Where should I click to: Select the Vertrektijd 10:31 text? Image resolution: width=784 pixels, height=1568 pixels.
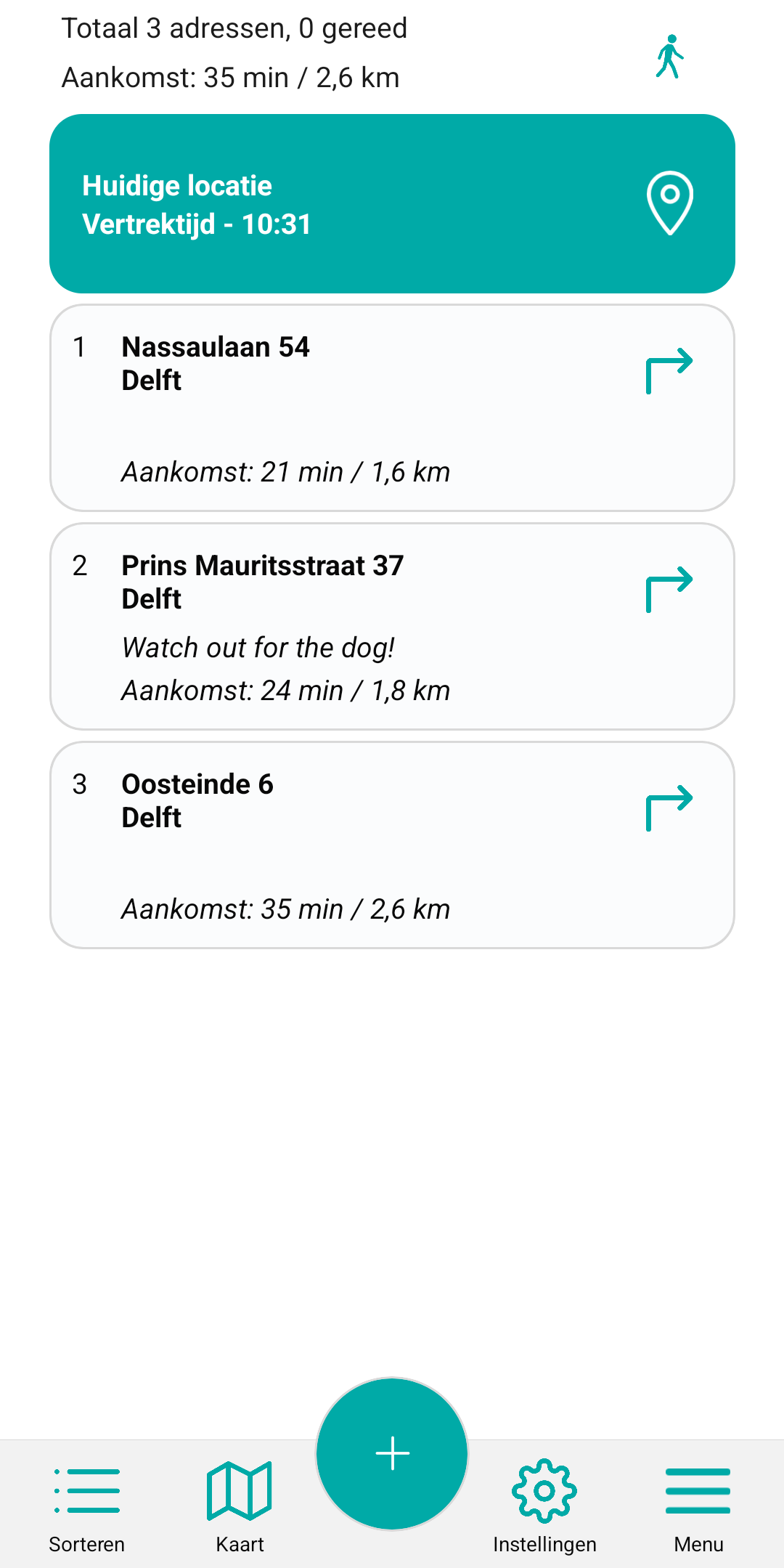197,224
